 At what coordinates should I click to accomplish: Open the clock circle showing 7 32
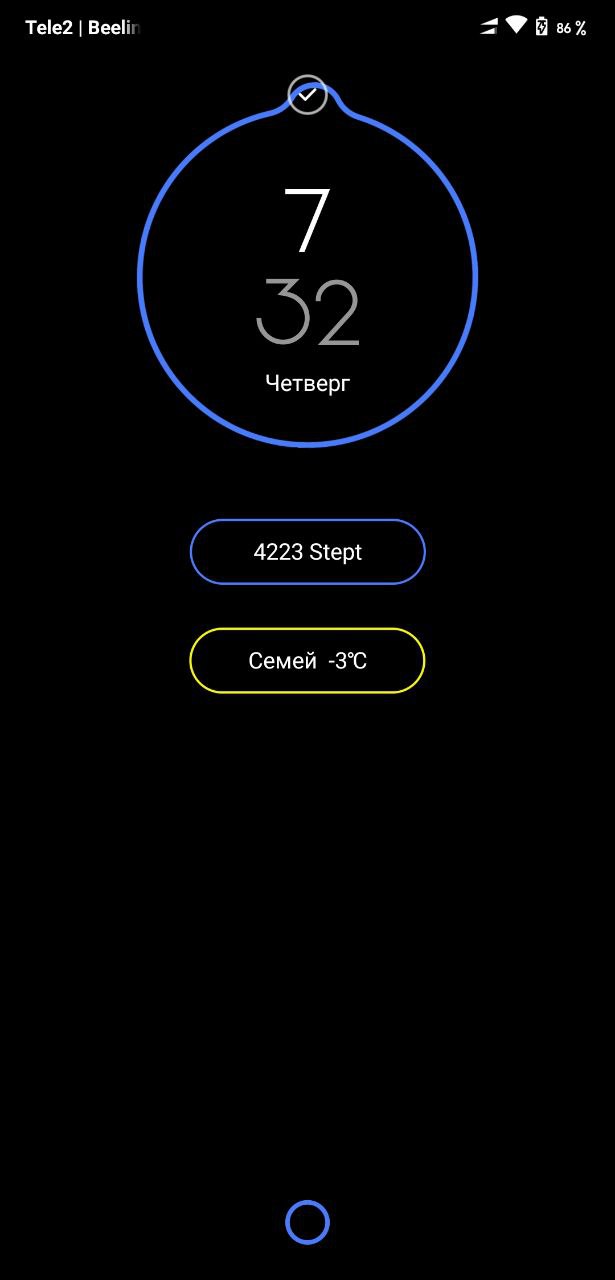(307, 280)
